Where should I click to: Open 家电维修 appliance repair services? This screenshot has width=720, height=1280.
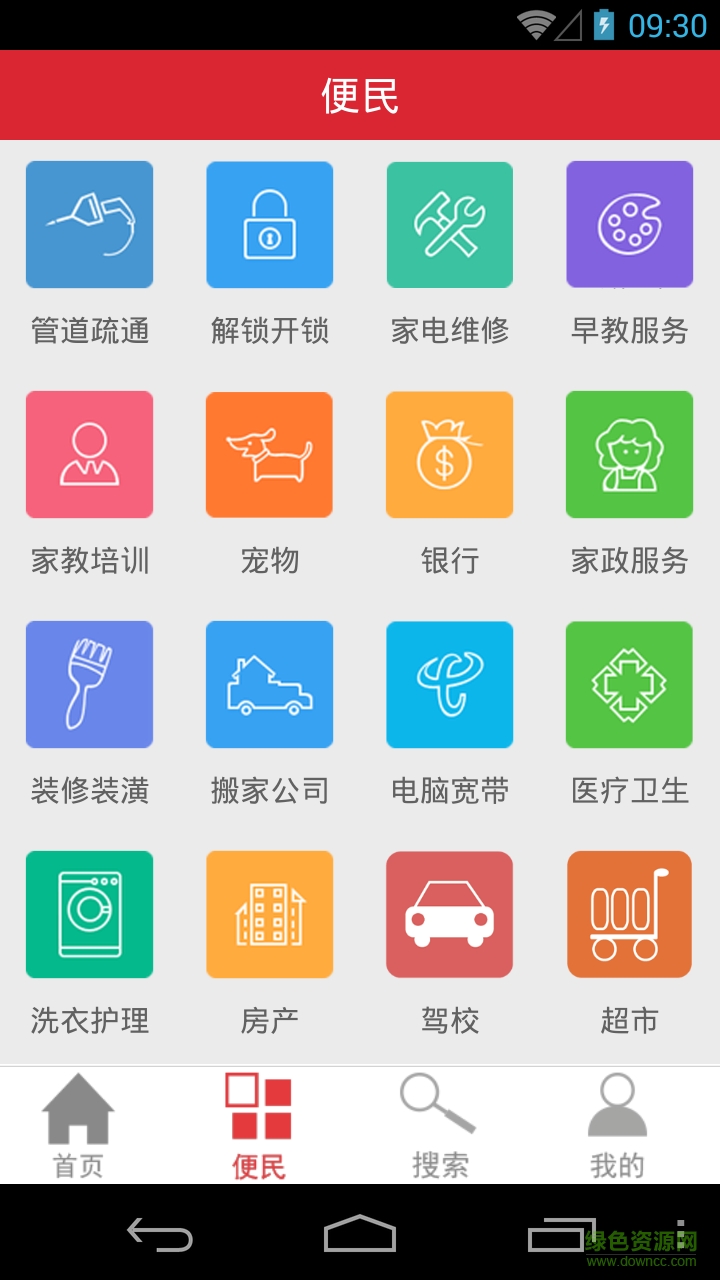[449, 224]
